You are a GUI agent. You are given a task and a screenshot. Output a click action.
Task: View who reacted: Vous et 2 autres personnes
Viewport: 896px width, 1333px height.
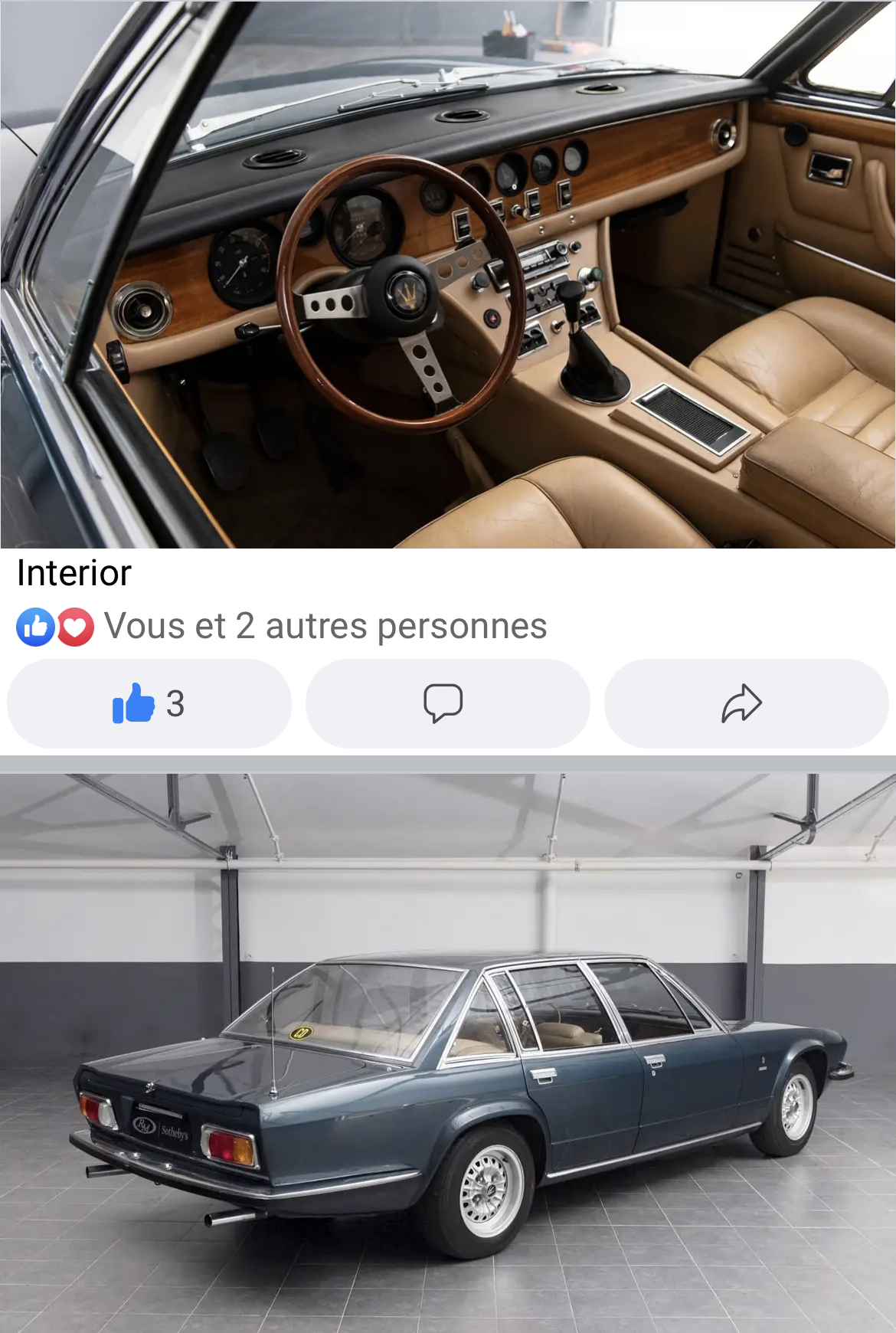pyautogui.click(x=325, y=626)
